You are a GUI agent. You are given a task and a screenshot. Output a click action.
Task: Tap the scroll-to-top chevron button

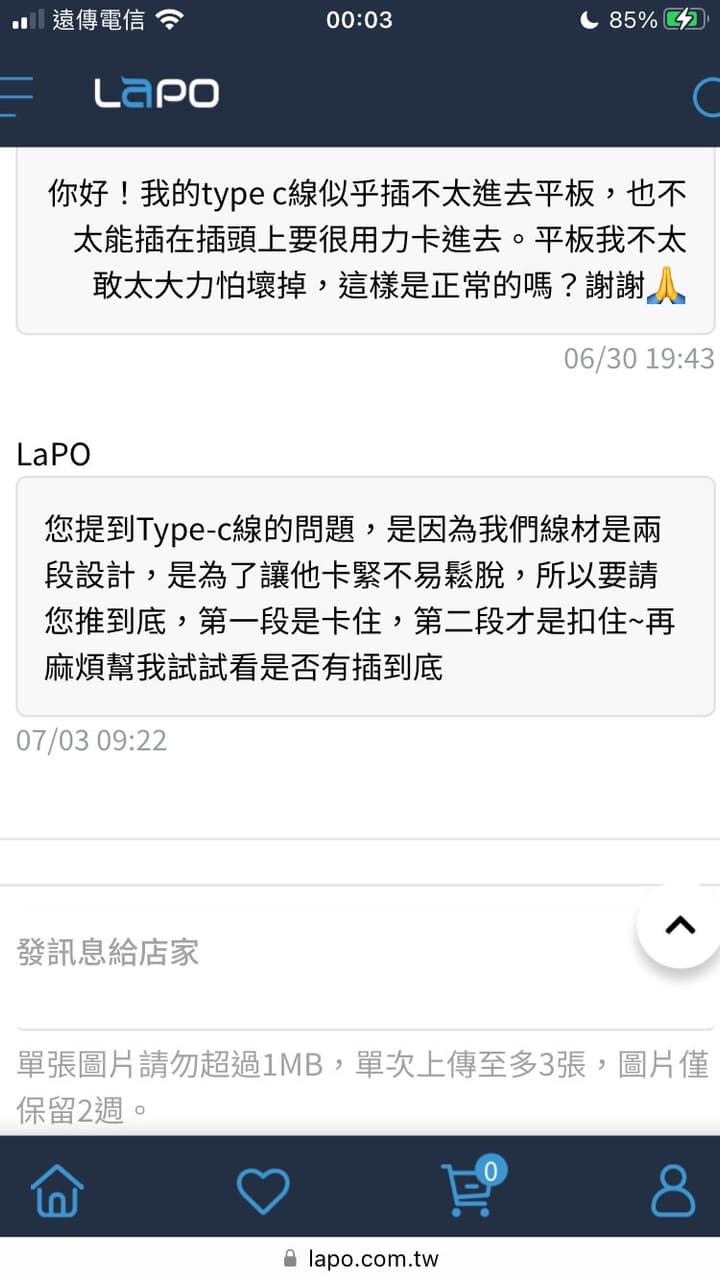679,927
